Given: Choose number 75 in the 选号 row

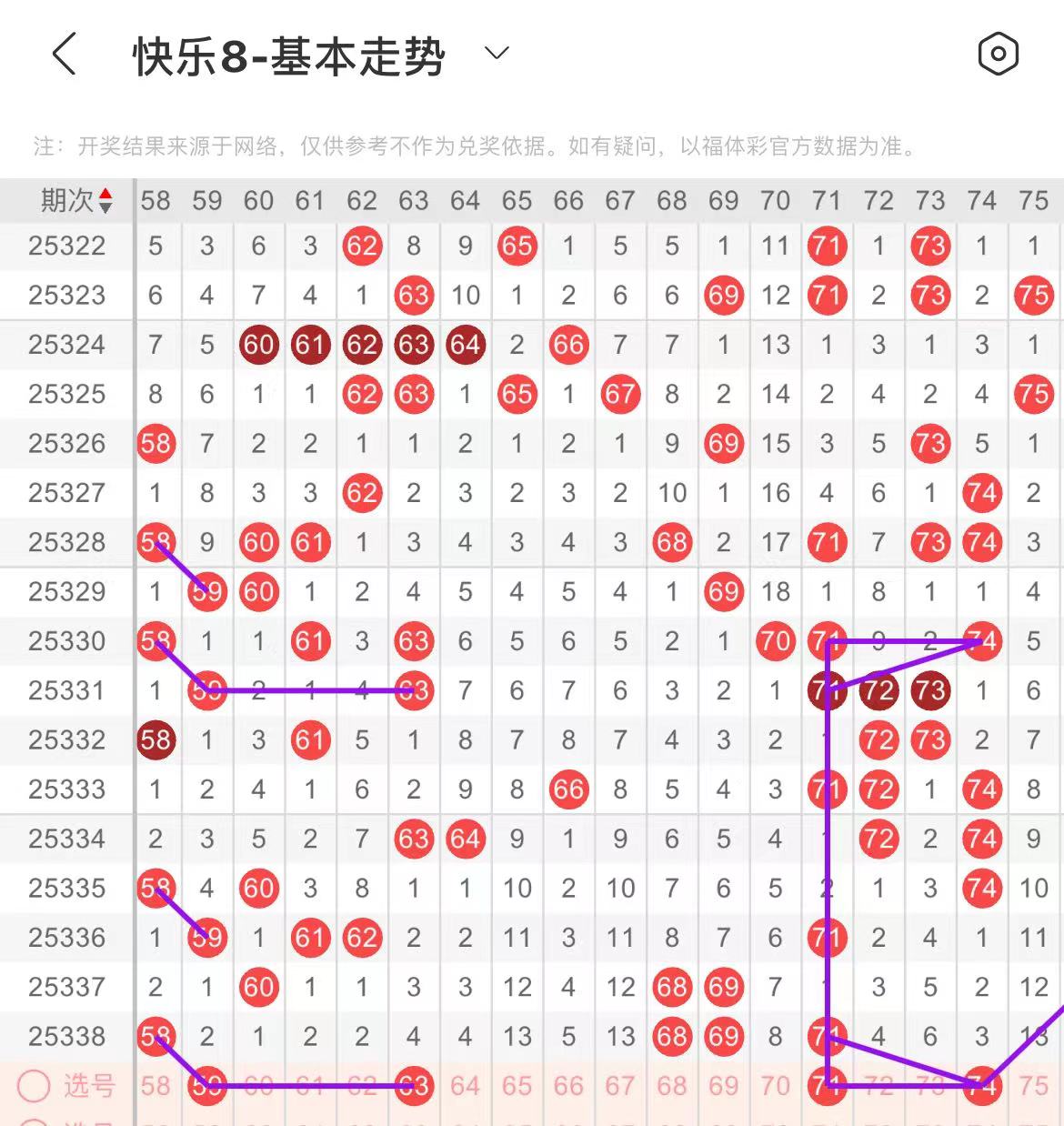Looking at the screenshot, I should click(1033, 1085).
